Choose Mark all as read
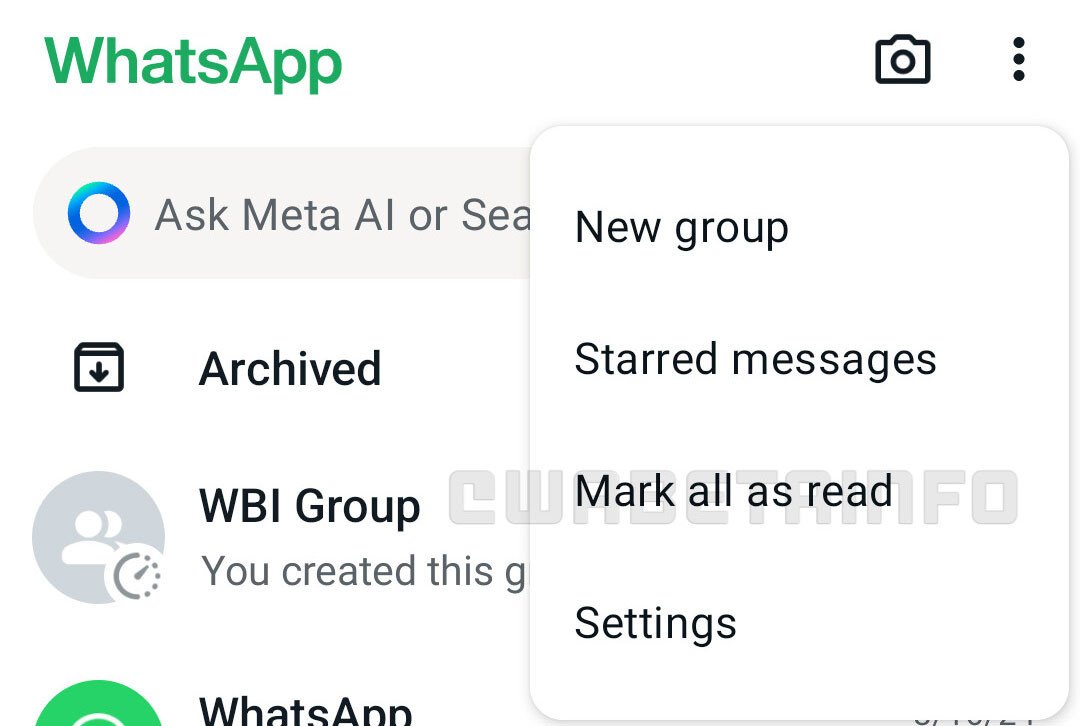This screenshot has width=1080, height=726. coord(733,491)
